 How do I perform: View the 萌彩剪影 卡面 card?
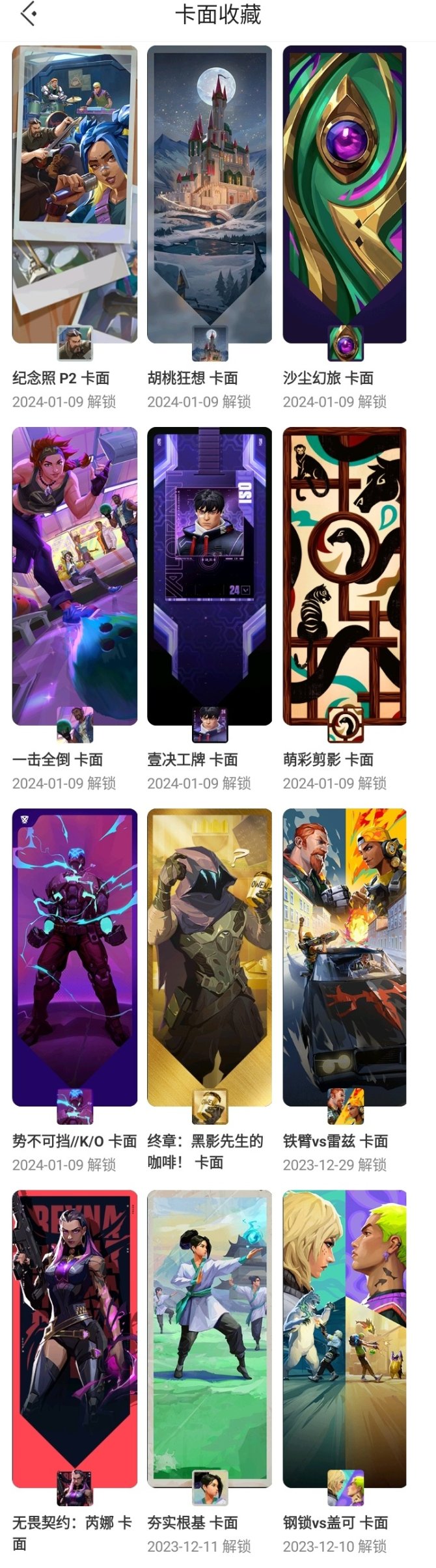point(344,576)
